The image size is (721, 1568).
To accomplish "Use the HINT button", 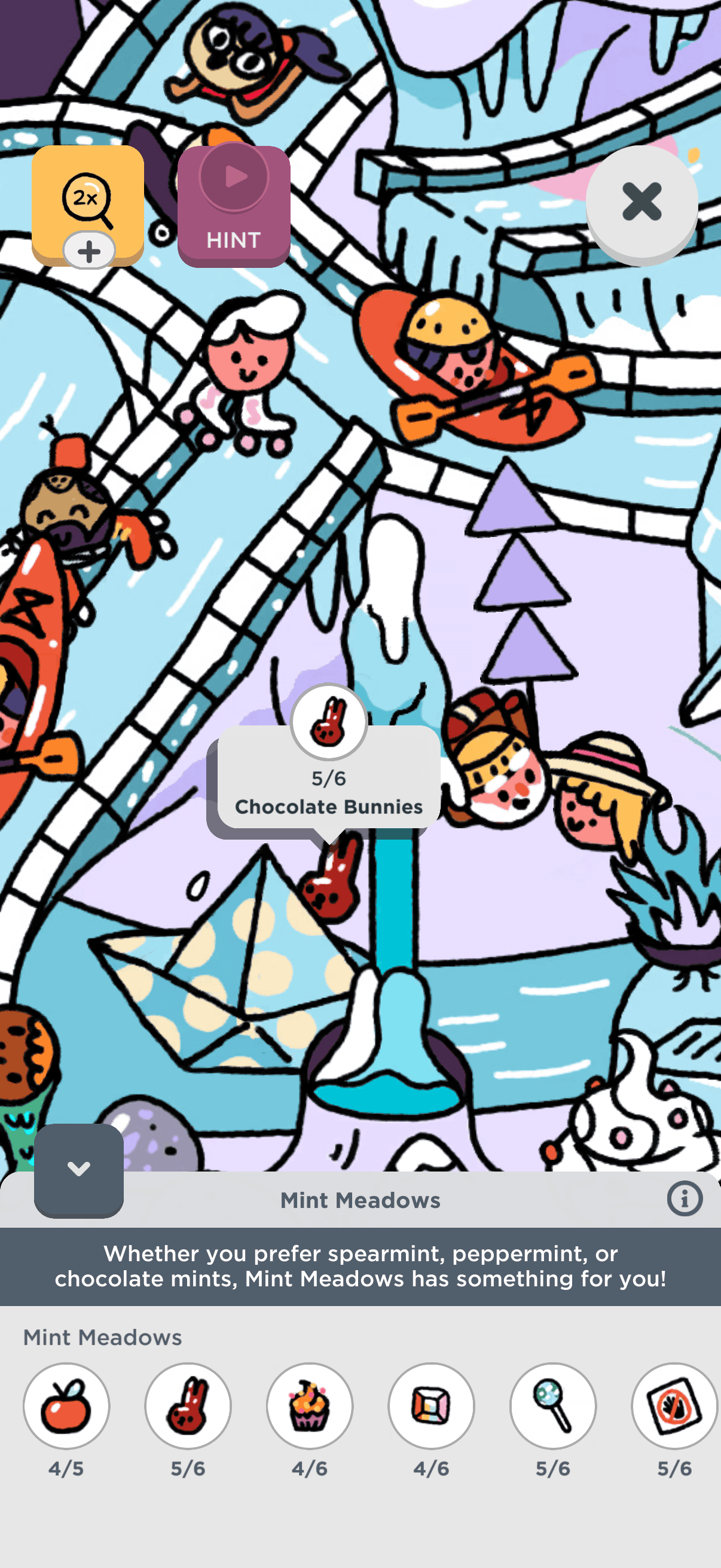I will (234, 206).
